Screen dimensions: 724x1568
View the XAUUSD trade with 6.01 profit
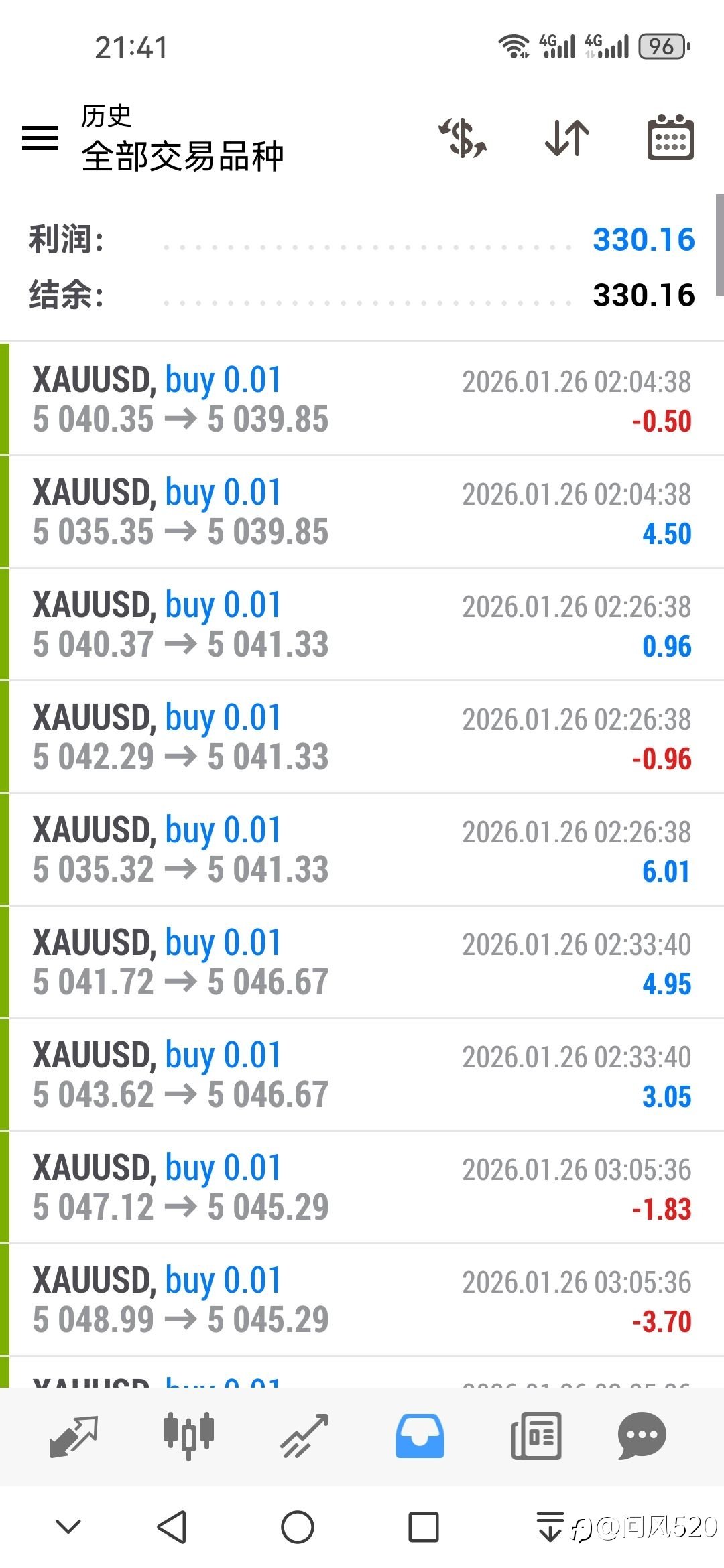tap(362, 850)
